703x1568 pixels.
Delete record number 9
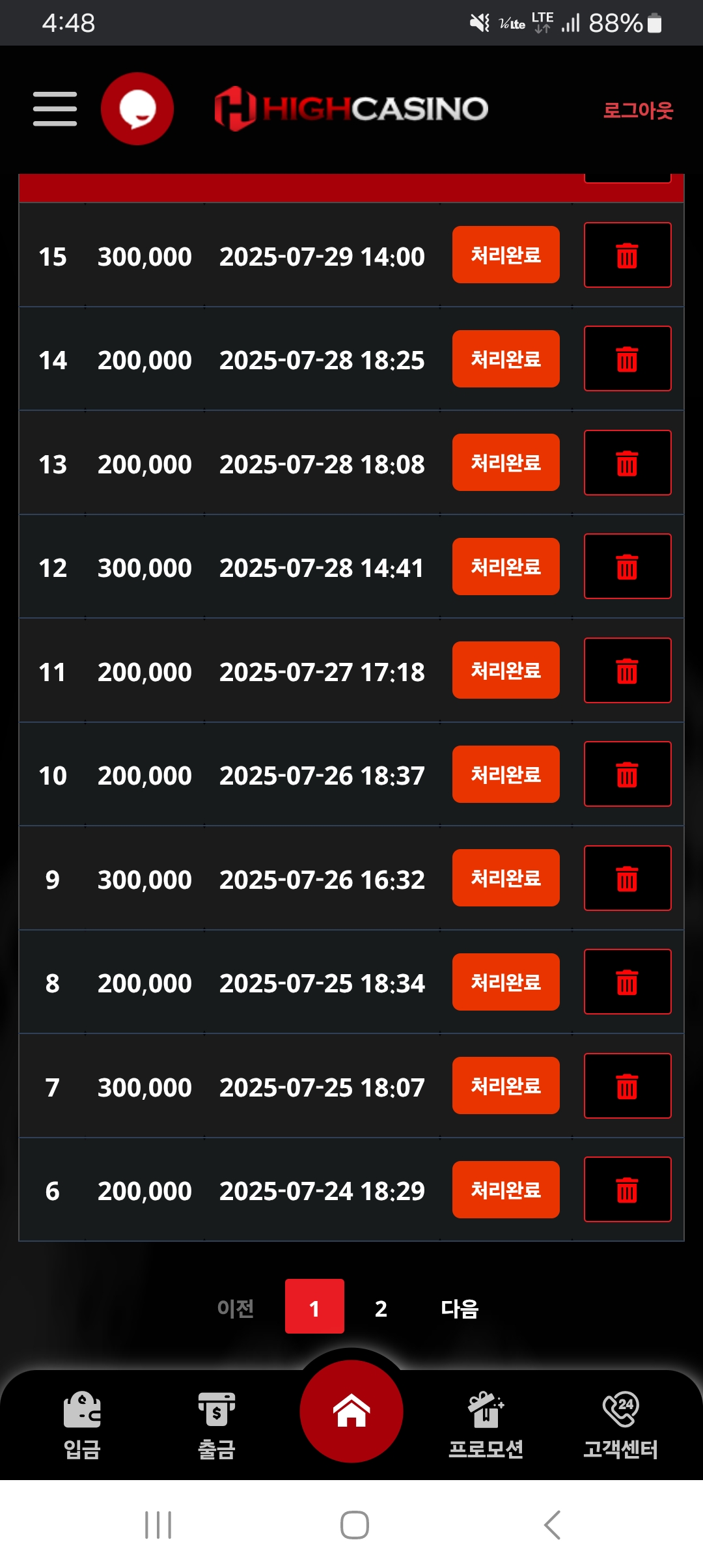(627, 878)
